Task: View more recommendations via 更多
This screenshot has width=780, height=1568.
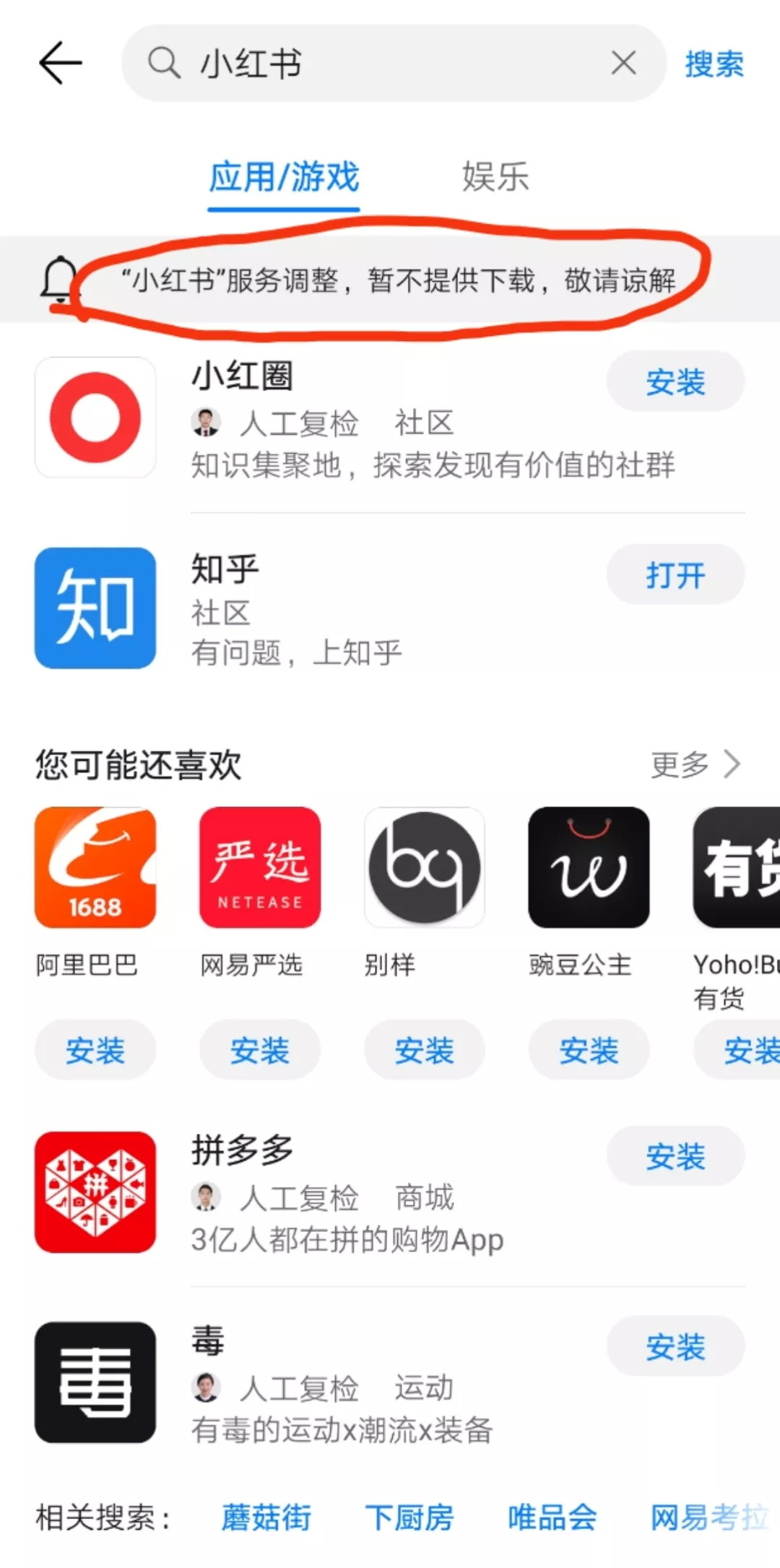Action: pyautogui.click(x=695, y=764)
